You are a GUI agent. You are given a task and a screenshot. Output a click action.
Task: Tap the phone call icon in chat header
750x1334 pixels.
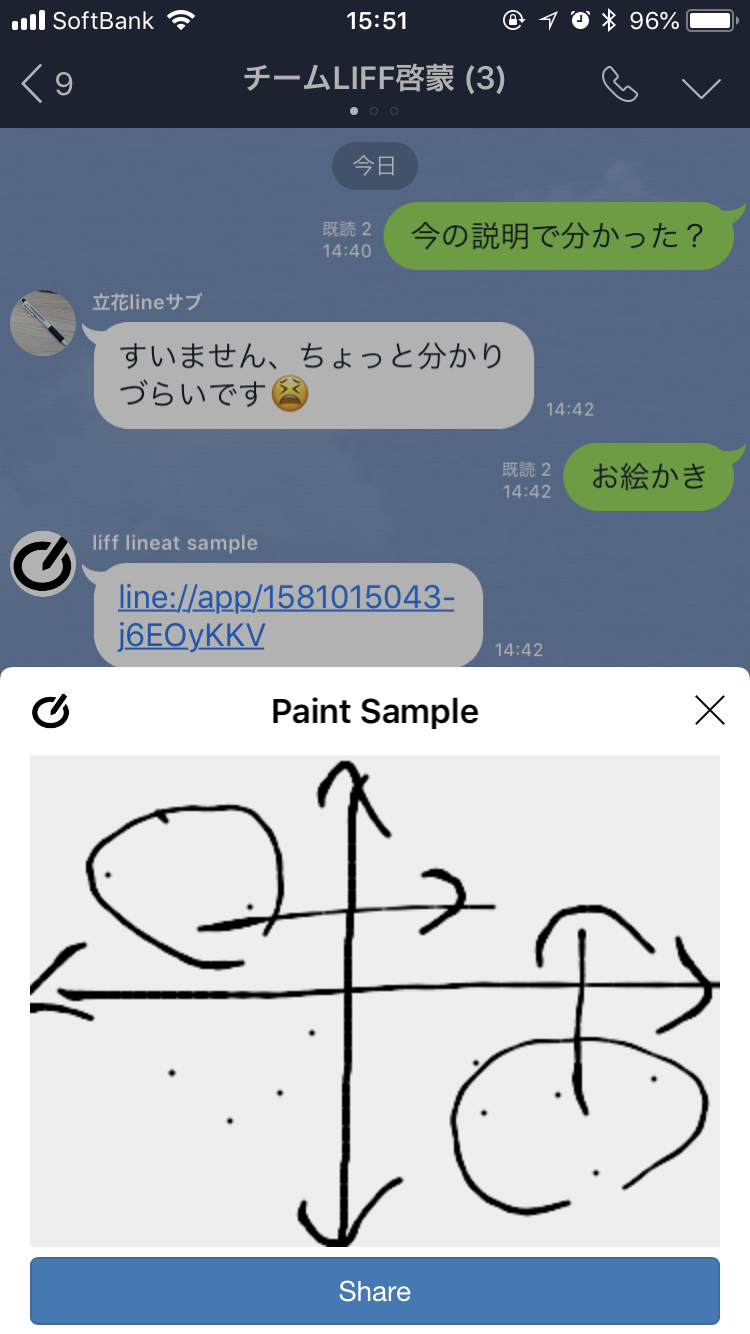tap(620, 86)
